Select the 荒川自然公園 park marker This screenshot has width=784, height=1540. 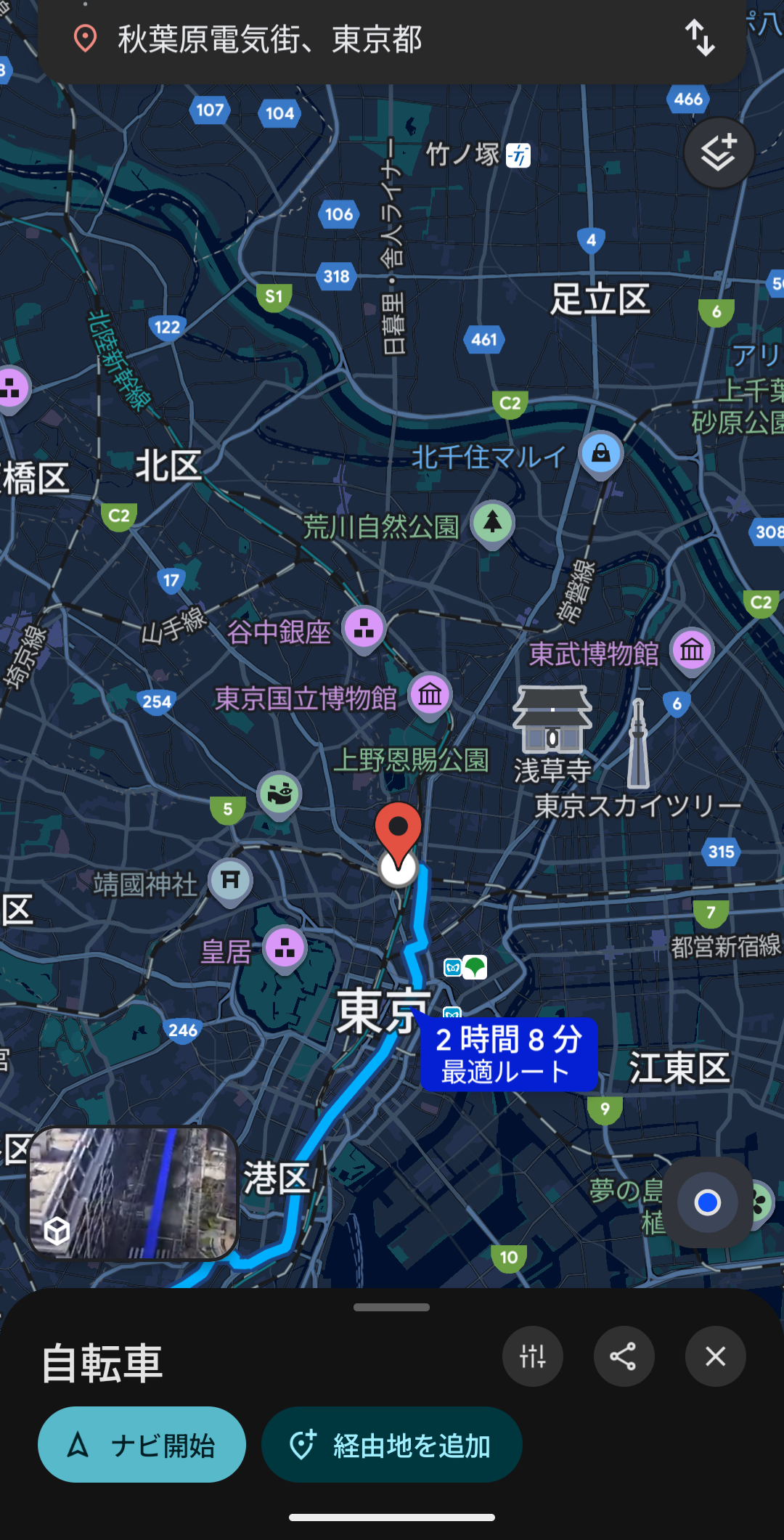point(493,523)
